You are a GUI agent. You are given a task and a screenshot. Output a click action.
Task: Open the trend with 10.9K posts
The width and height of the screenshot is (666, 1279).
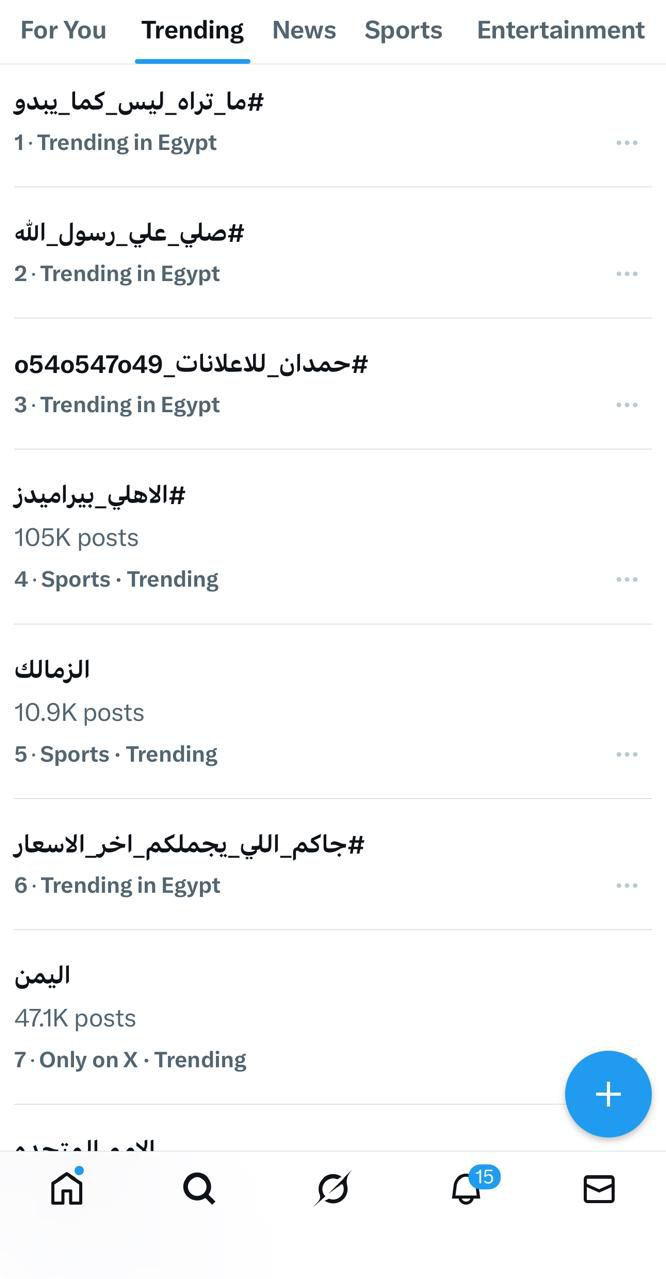pos(52,670)
